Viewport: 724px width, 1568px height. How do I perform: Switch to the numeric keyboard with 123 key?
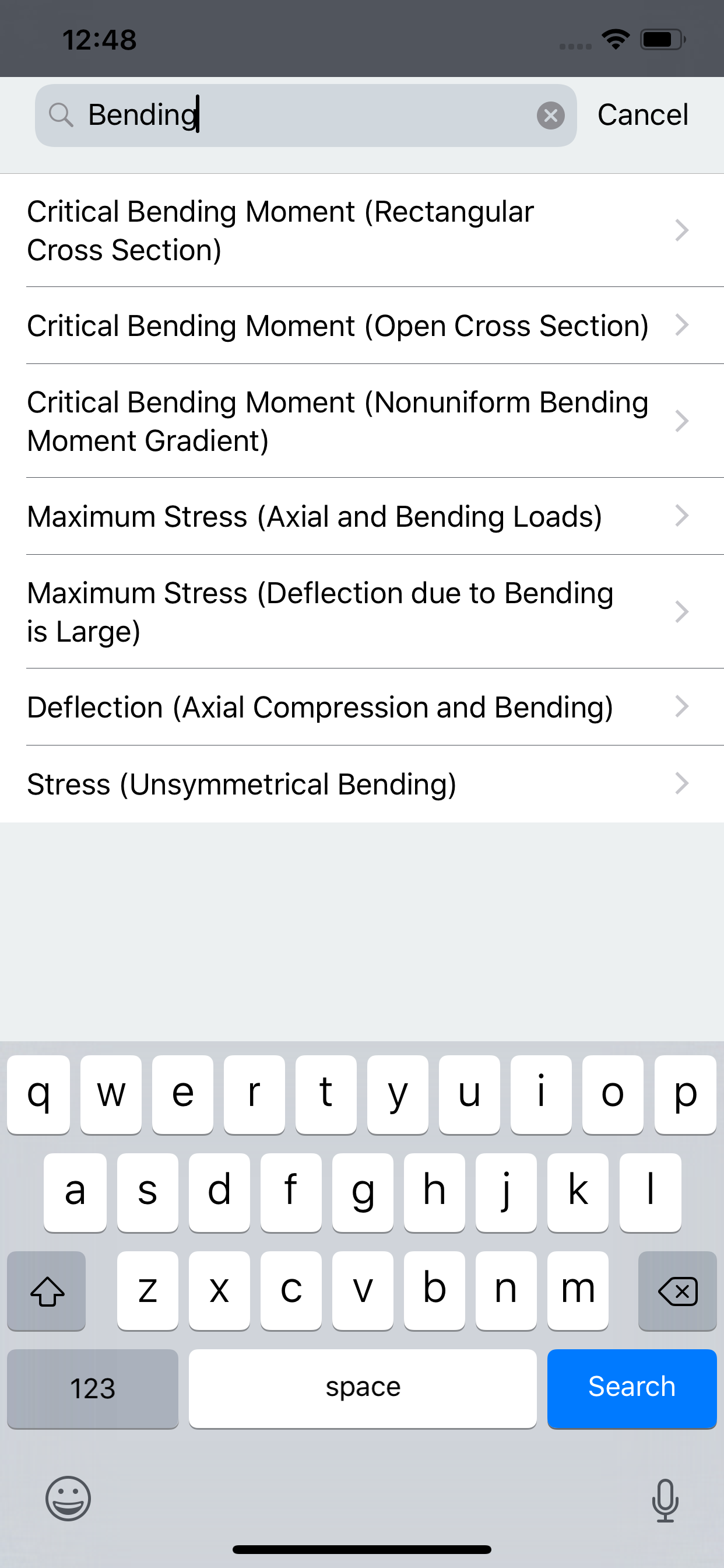(92, 1388)
